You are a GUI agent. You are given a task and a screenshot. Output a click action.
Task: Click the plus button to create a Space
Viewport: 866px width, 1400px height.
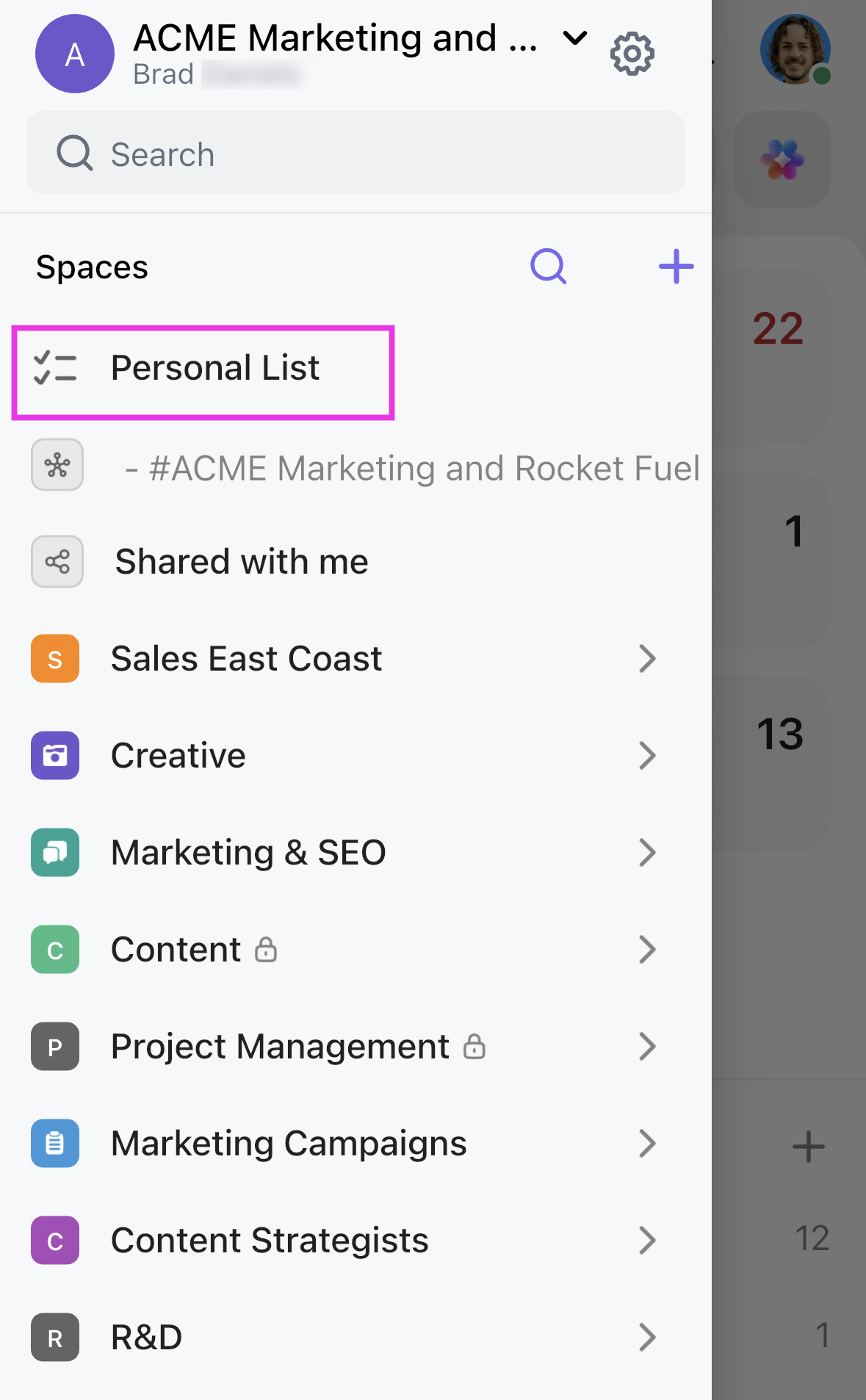coord(675,267)
